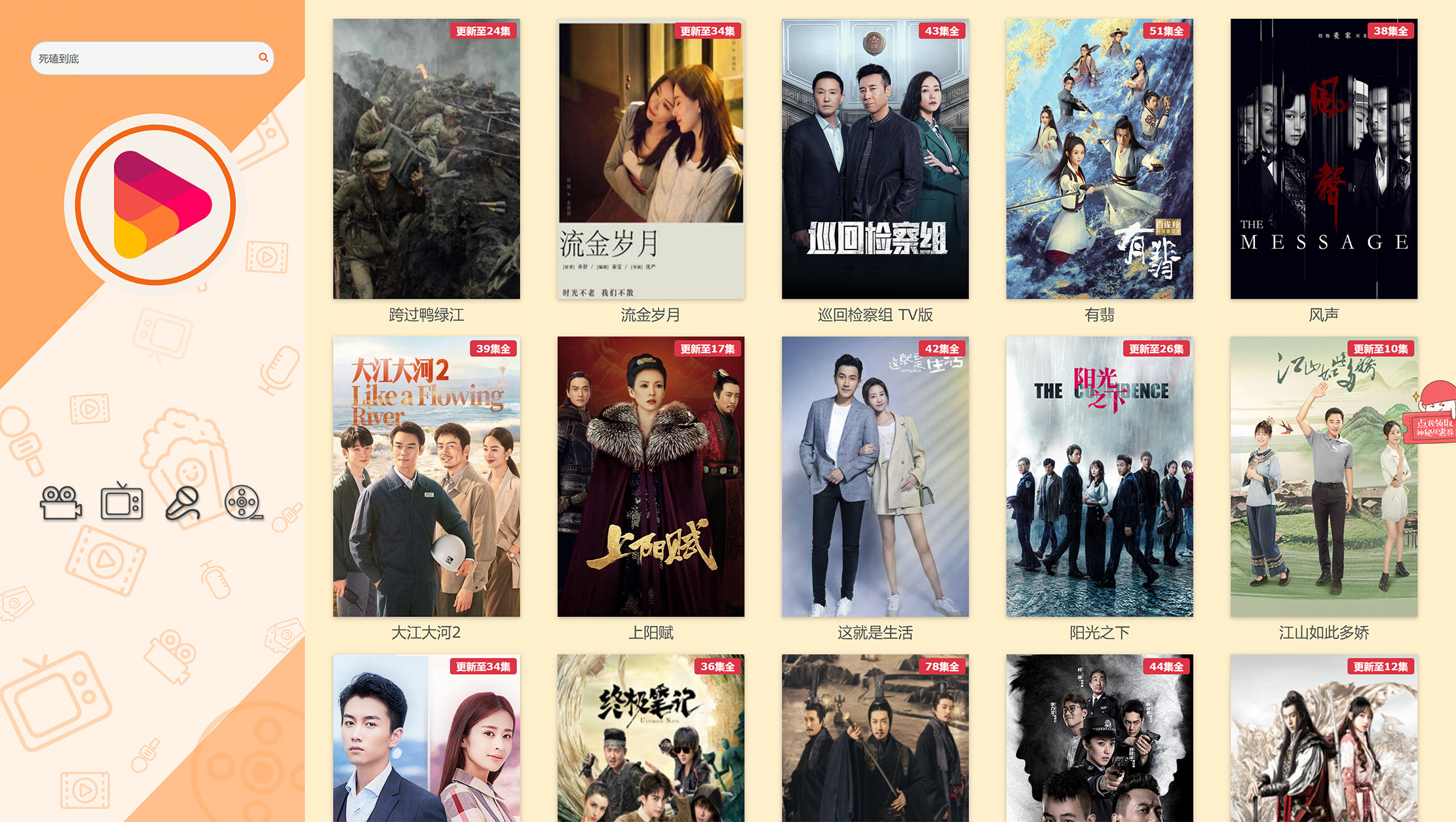This screenshot has height=822, width=1456.
Task: Open the drama 上阳赋
Action: click(651, 477)
